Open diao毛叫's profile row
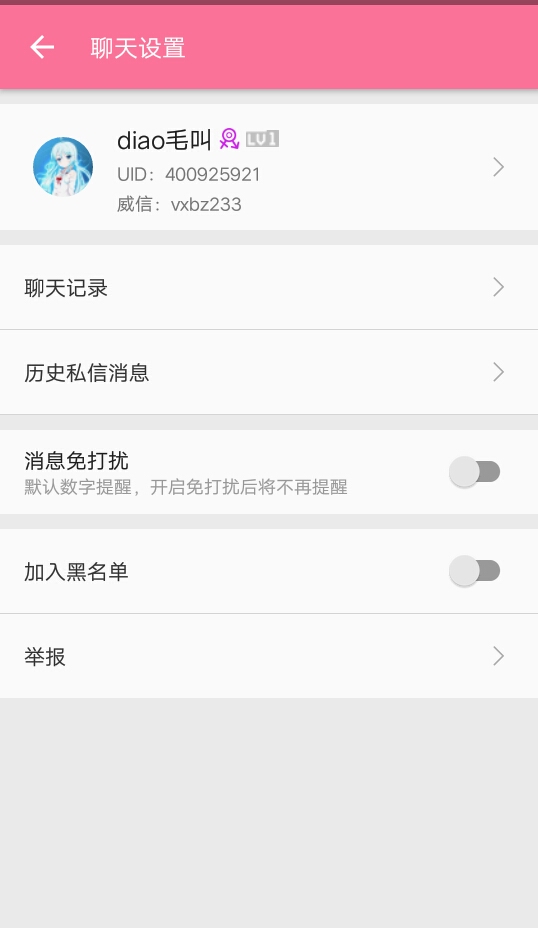This screenshot has width=538, height=928. click(x=269, y=167)
